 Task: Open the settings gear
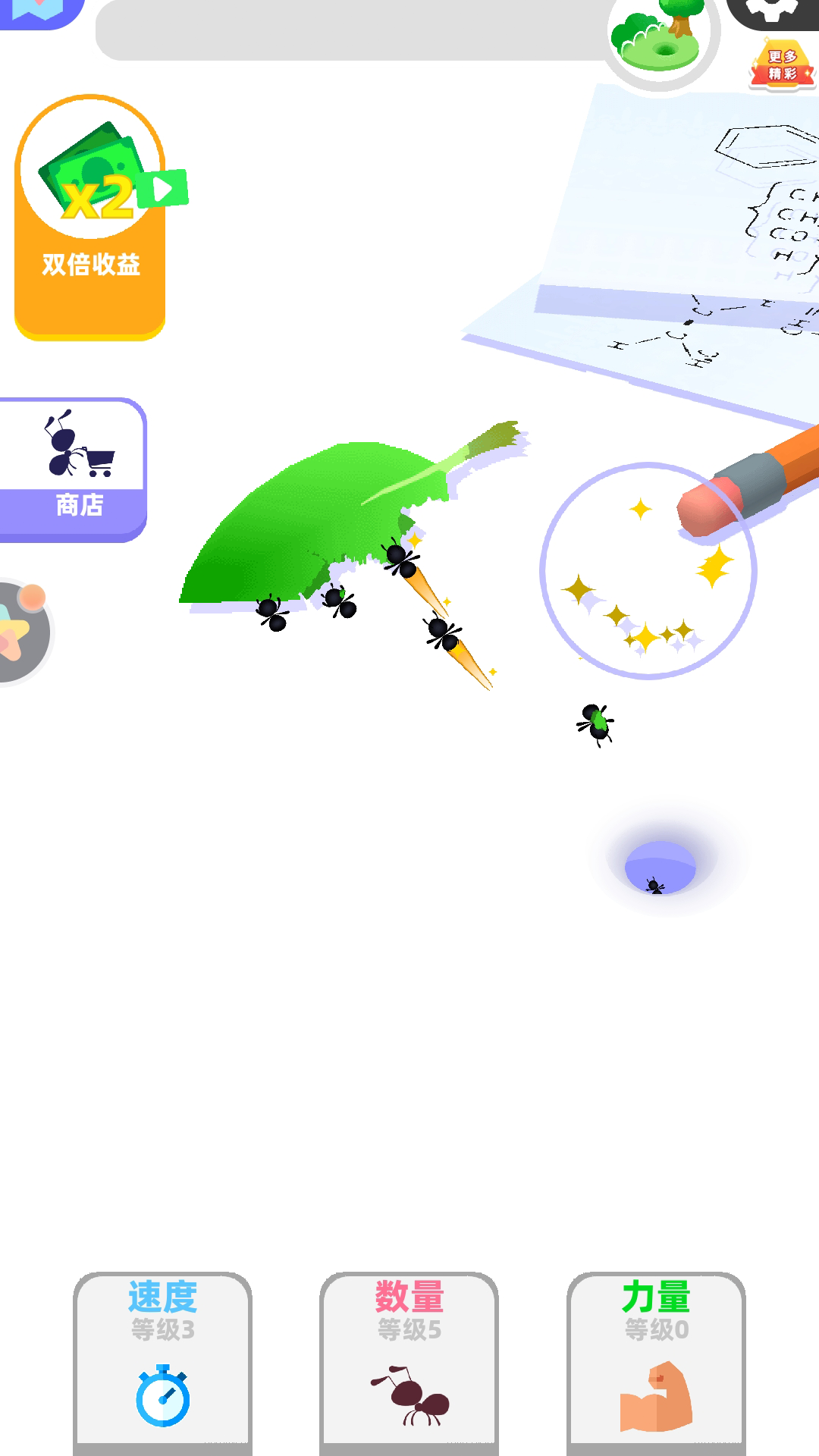pos(773,11)
